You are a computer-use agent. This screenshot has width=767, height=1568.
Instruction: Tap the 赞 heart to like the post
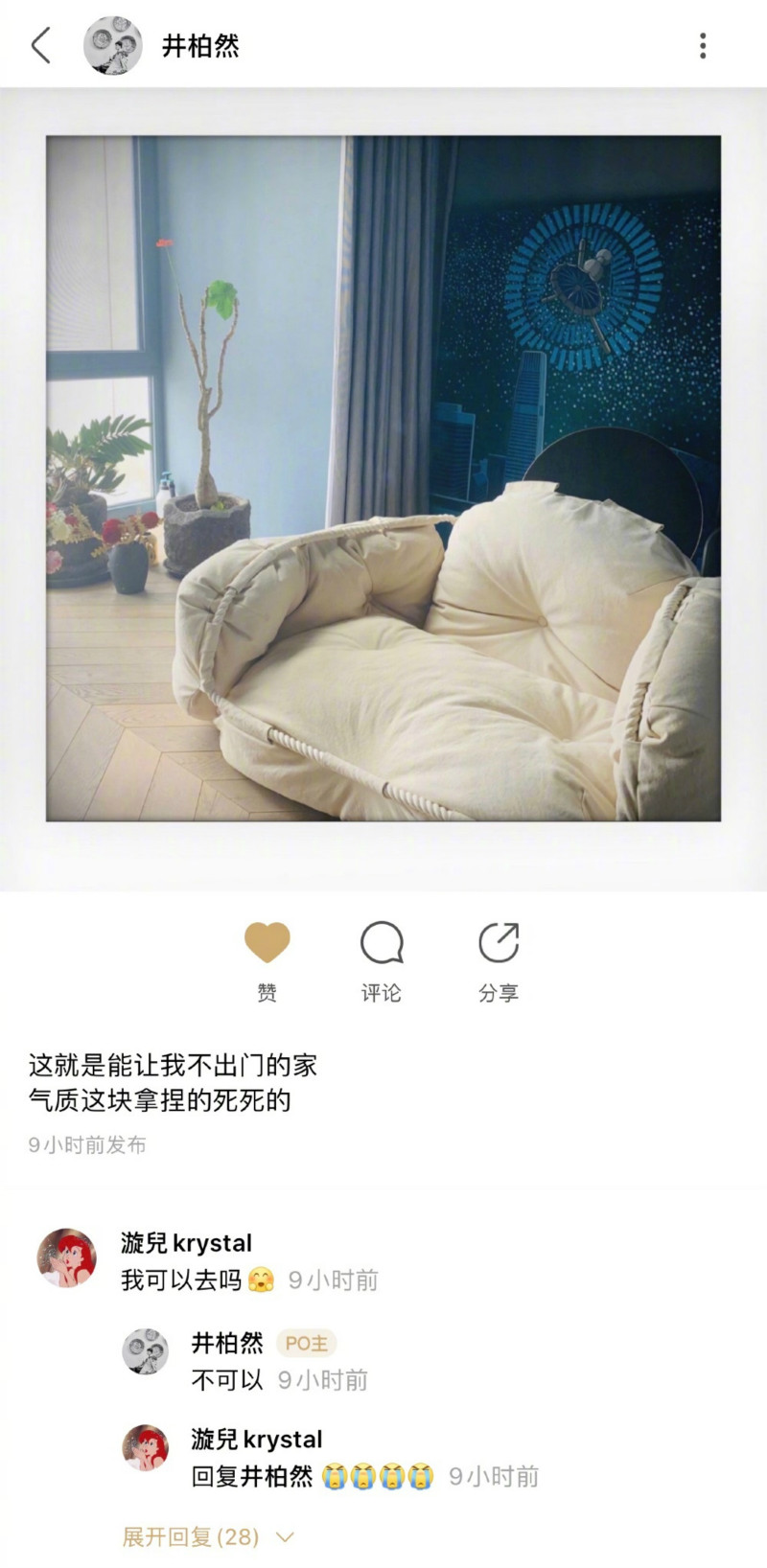(267, 944)
